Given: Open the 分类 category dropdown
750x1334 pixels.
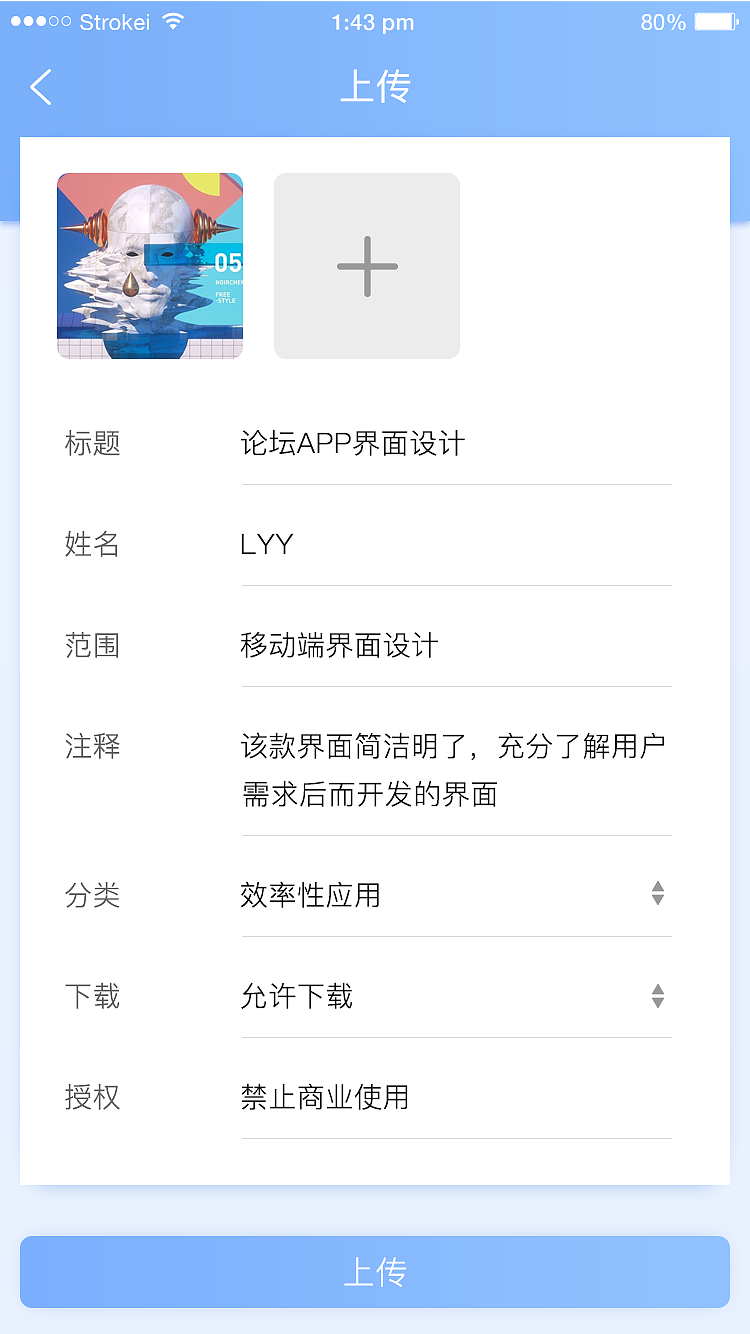Looking at the screenshot, I should pos(455,895).
